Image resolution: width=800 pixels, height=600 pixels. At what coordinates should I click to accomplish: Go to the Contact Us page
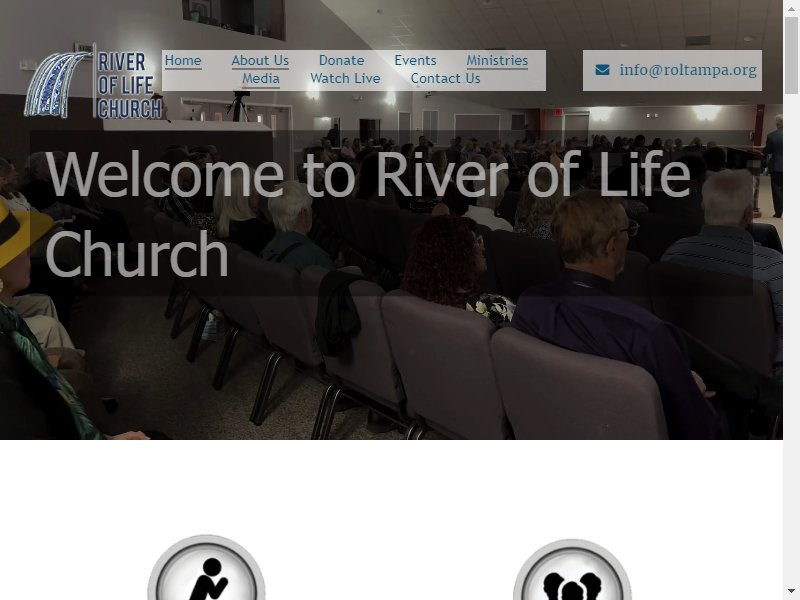(445, 79)
